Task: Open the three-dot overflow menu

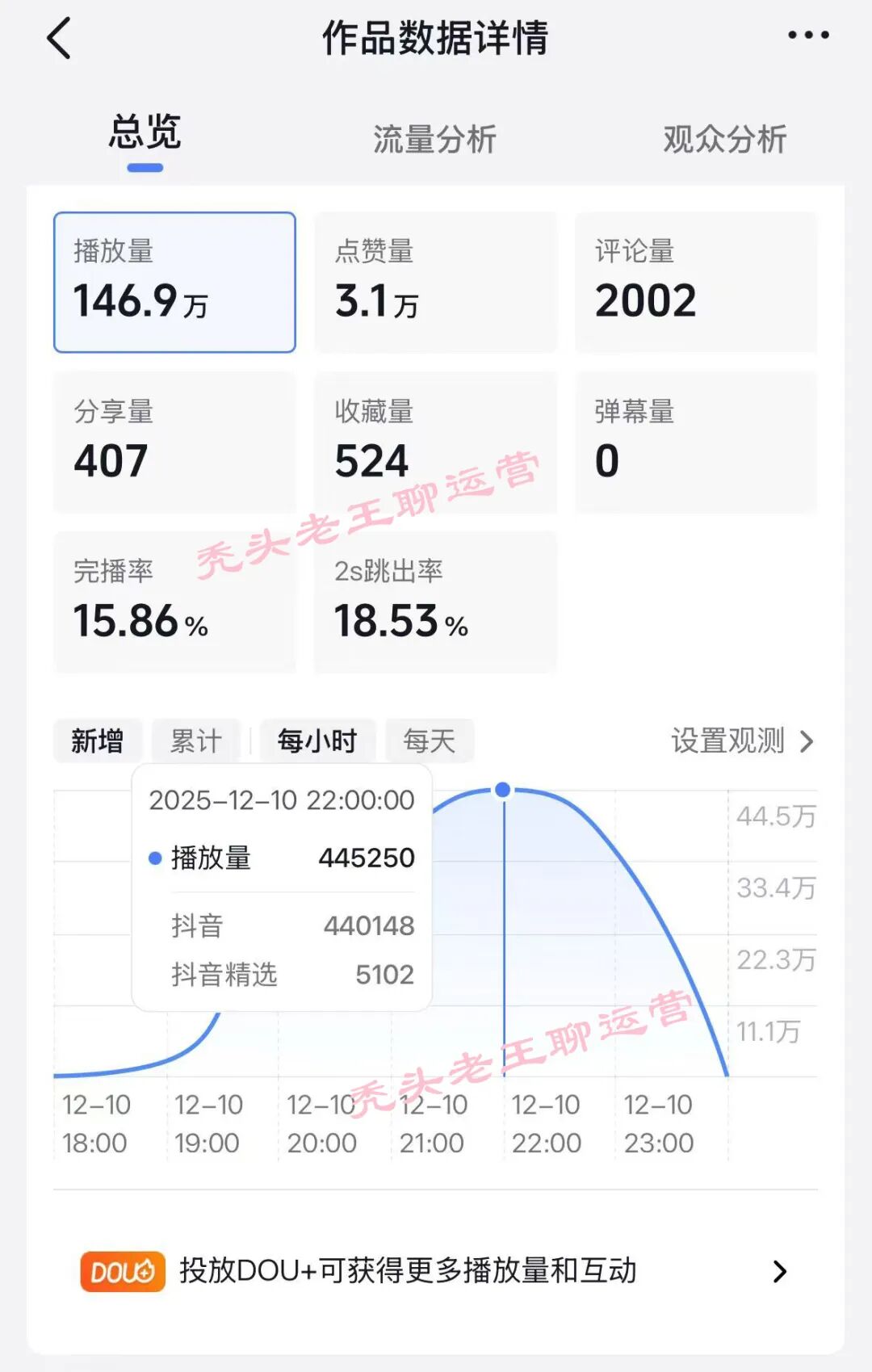Action: click(807, 36)
